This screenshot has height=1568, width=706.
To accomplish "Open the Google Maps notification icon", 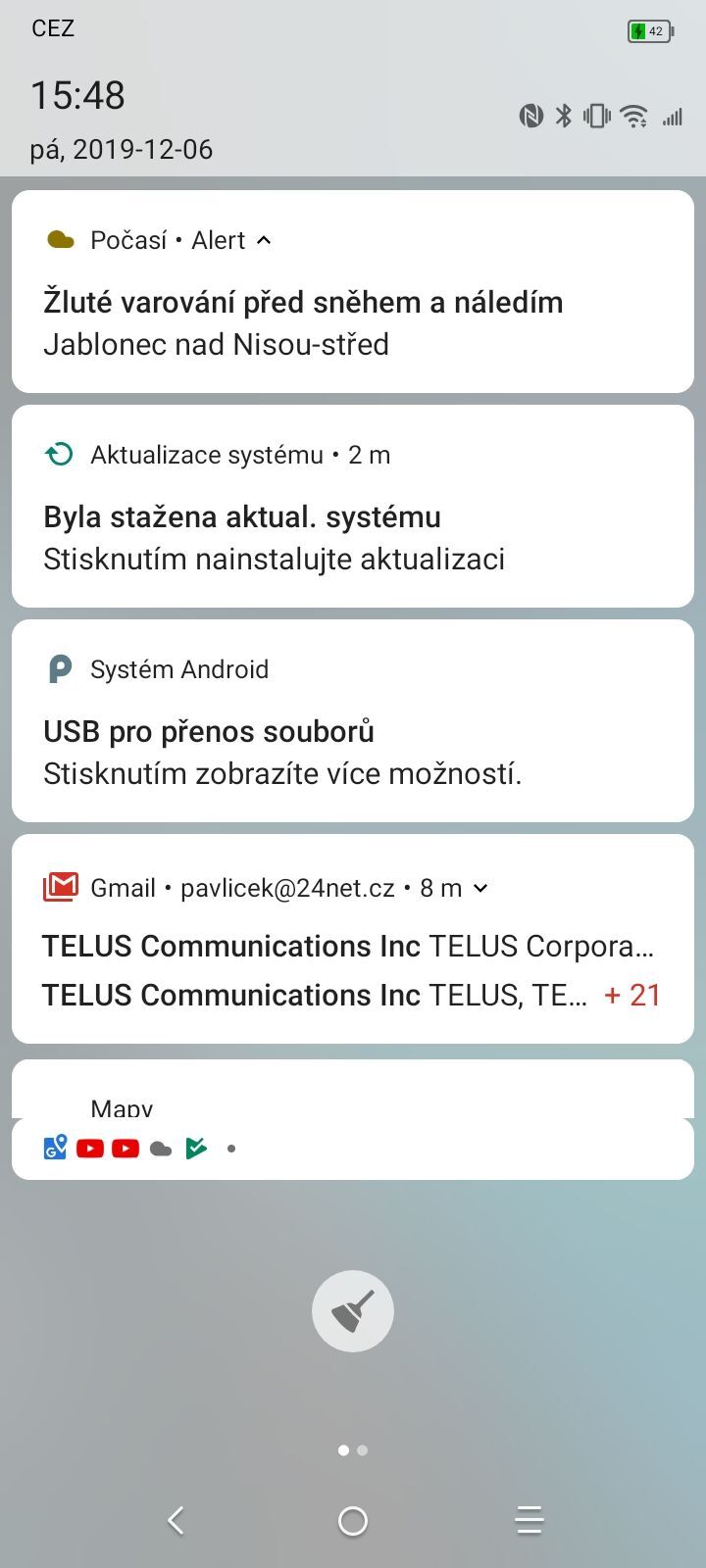I will point(54,1147).
